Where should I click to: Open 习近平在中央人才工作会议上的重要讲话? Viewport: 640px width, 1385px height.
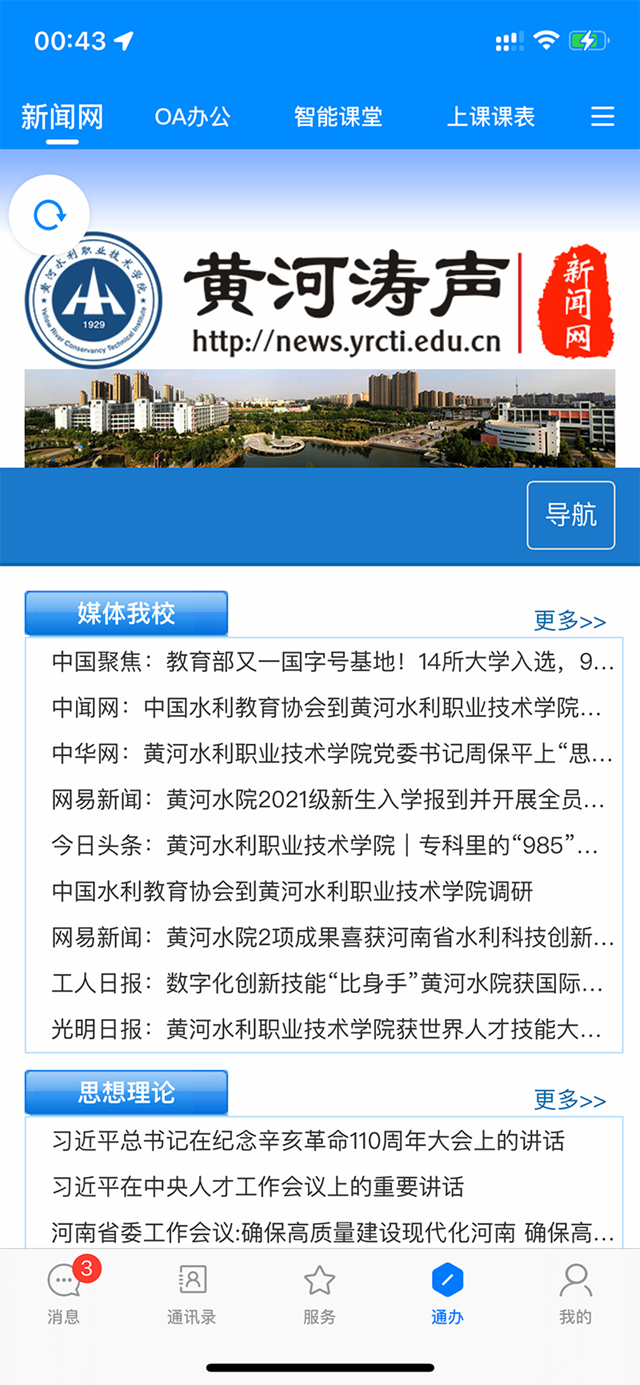click(258, 1187)
